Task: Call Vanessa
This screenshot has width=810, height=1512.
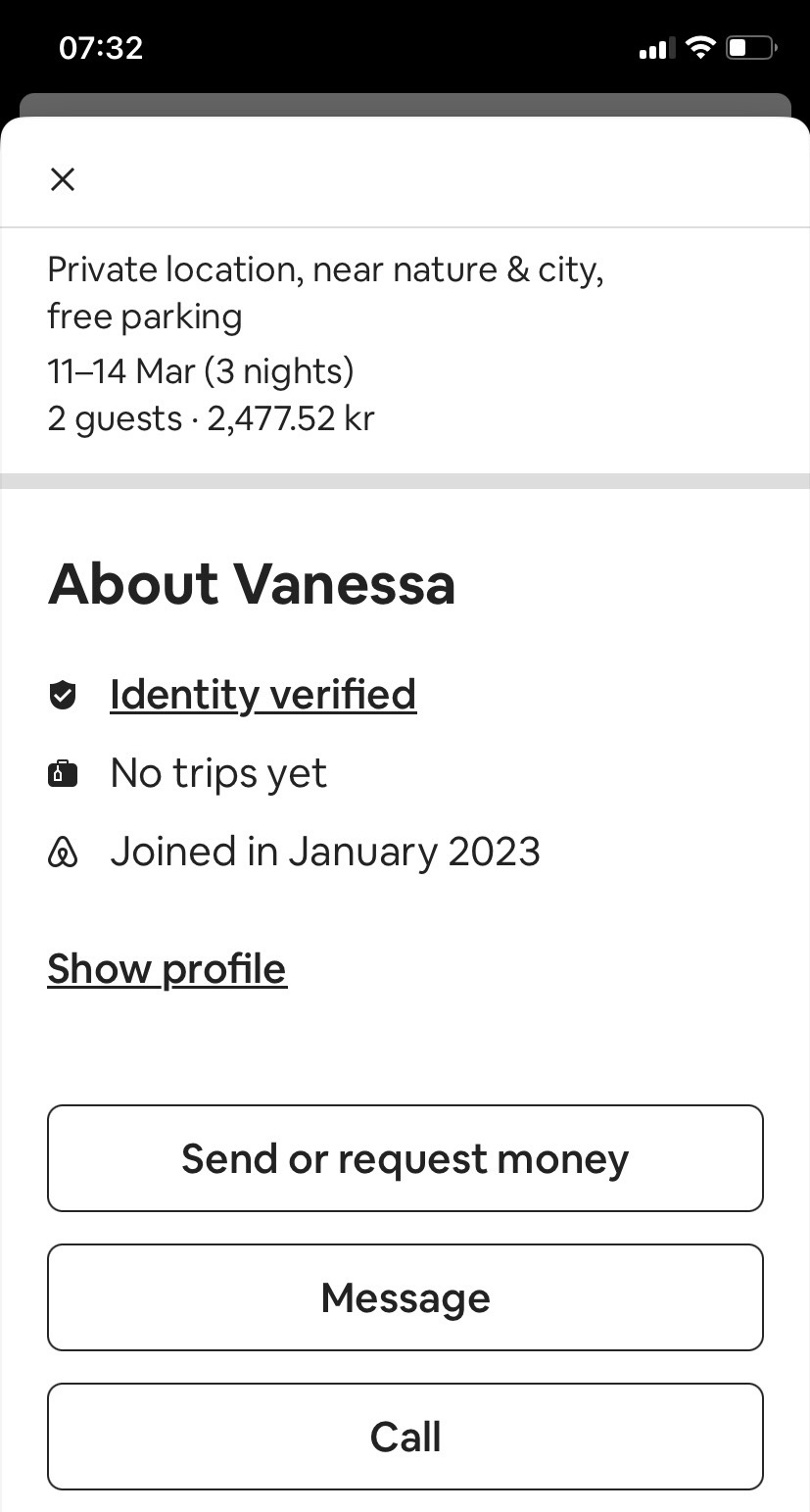Action: click(x=405, y=1436)
